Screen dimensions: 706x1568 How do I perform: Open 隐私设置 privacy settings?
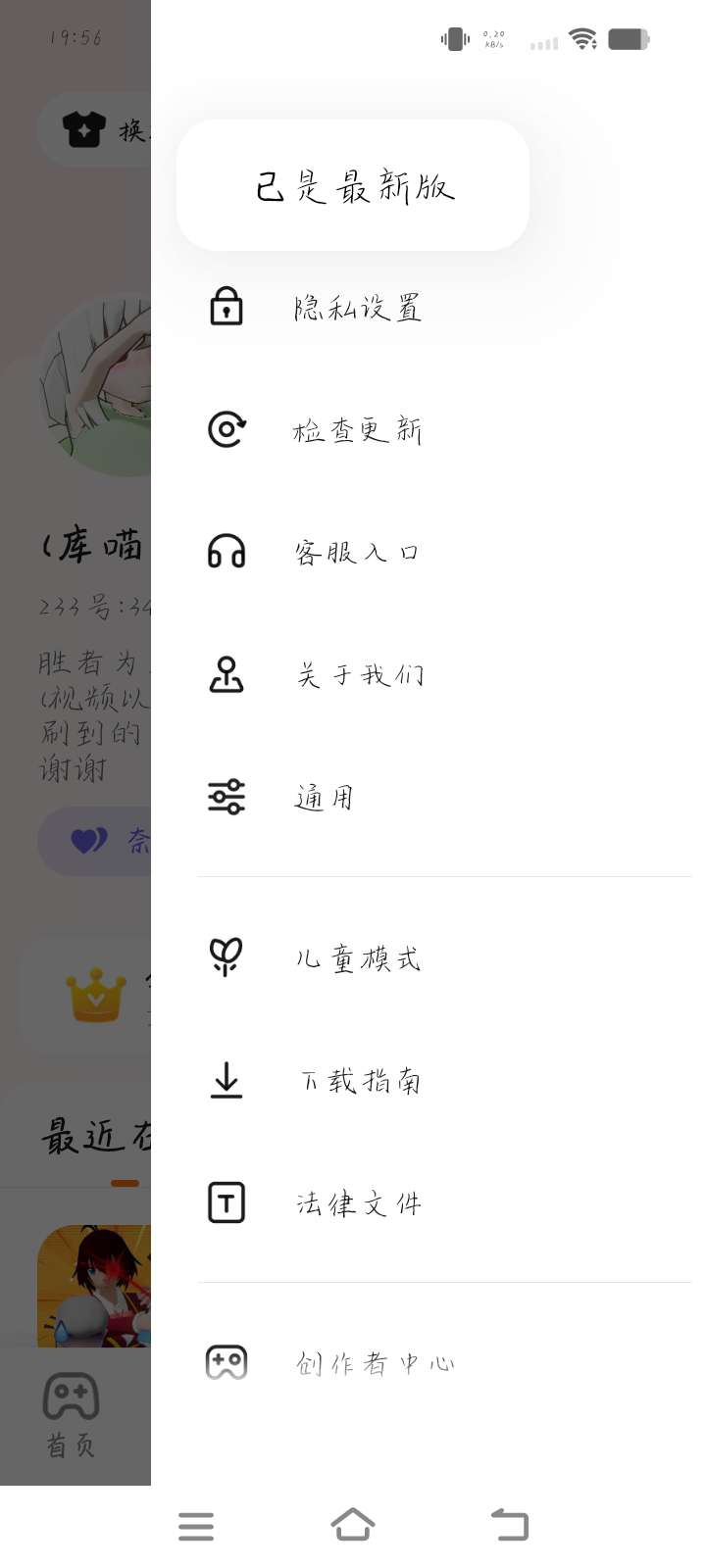click(x=358, y=308)
